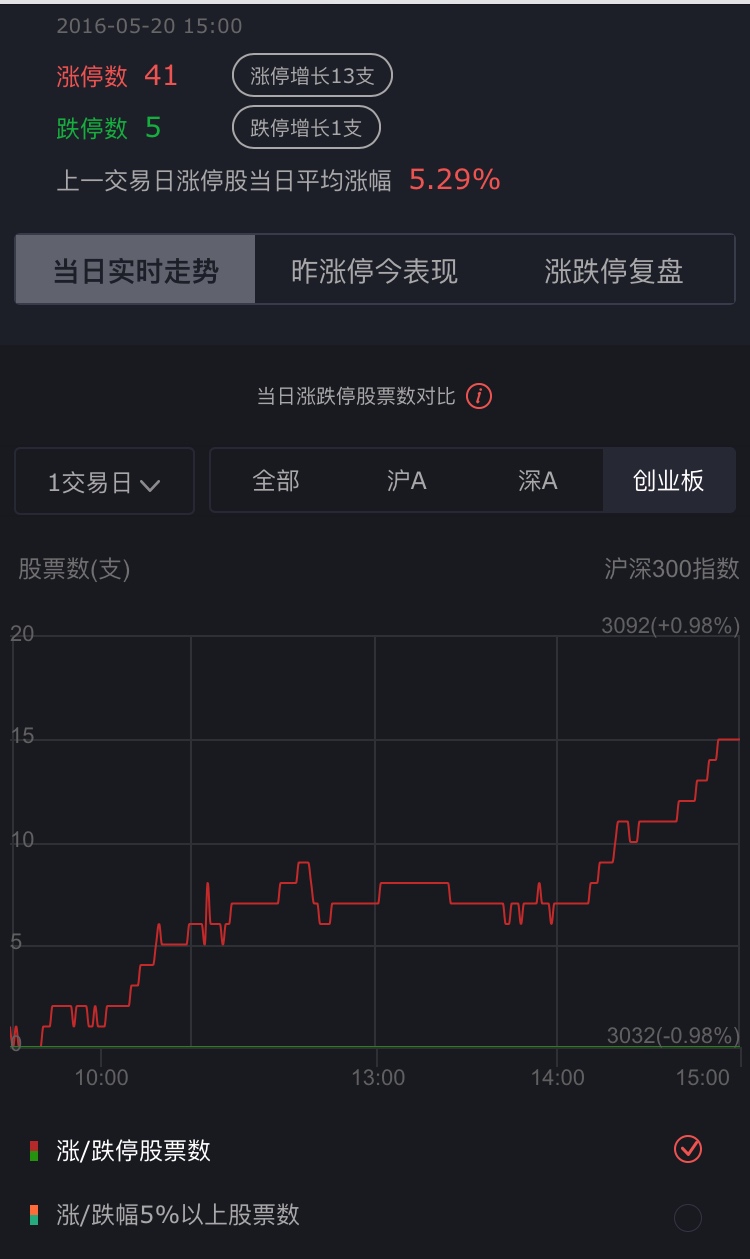Uncheck the 涨/跌停股票数 series
This screenshot has height=1259, width=750.
[688, 1150]
